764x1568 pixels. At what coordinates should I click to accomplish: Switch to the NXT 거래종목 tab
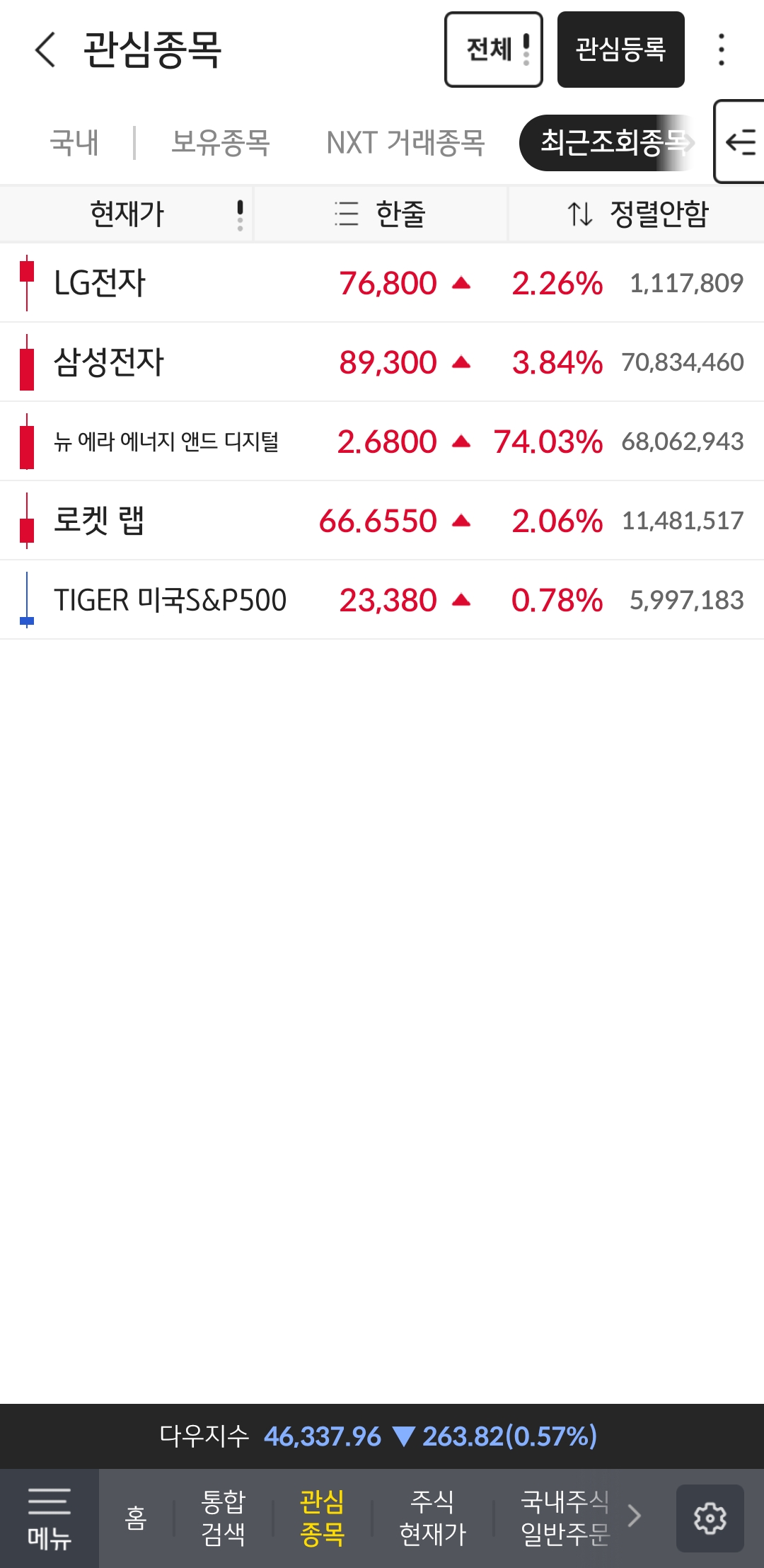coord(405,143)
